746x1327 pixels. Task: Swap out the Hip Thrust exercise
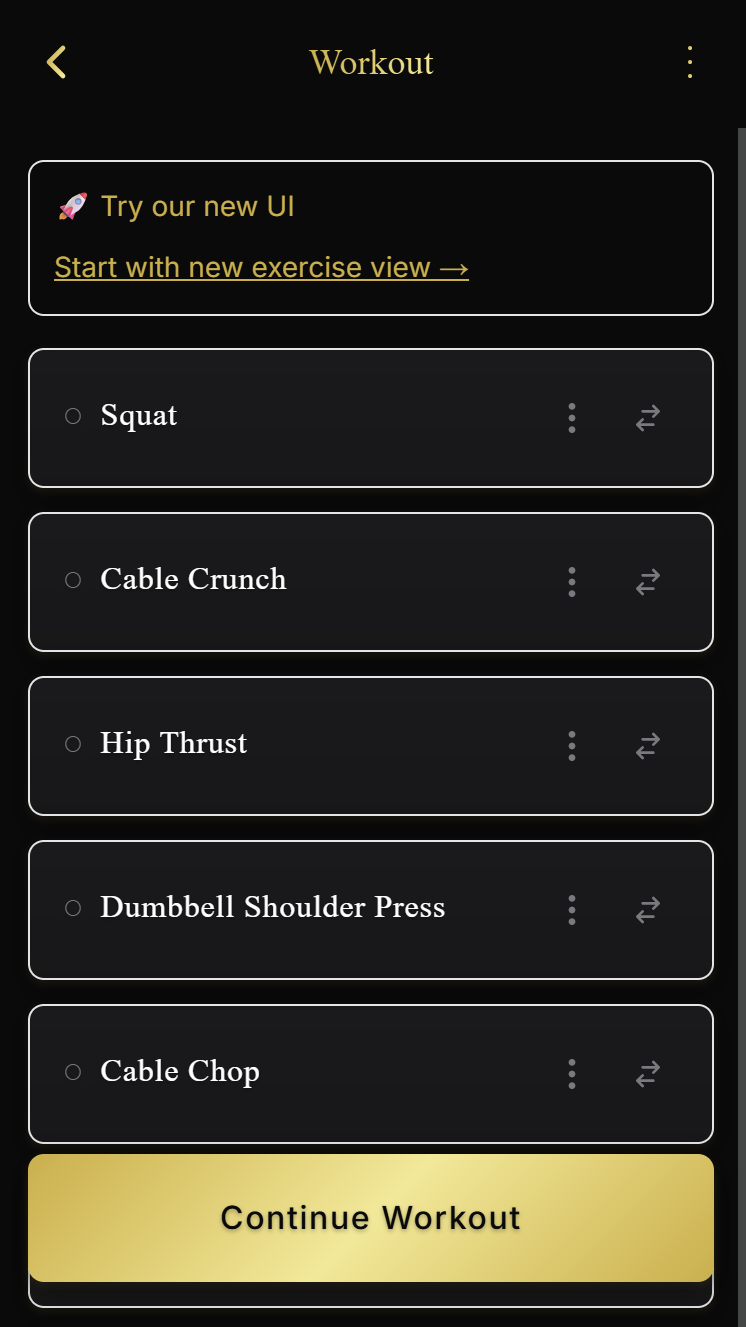click(x=648, y=746)
